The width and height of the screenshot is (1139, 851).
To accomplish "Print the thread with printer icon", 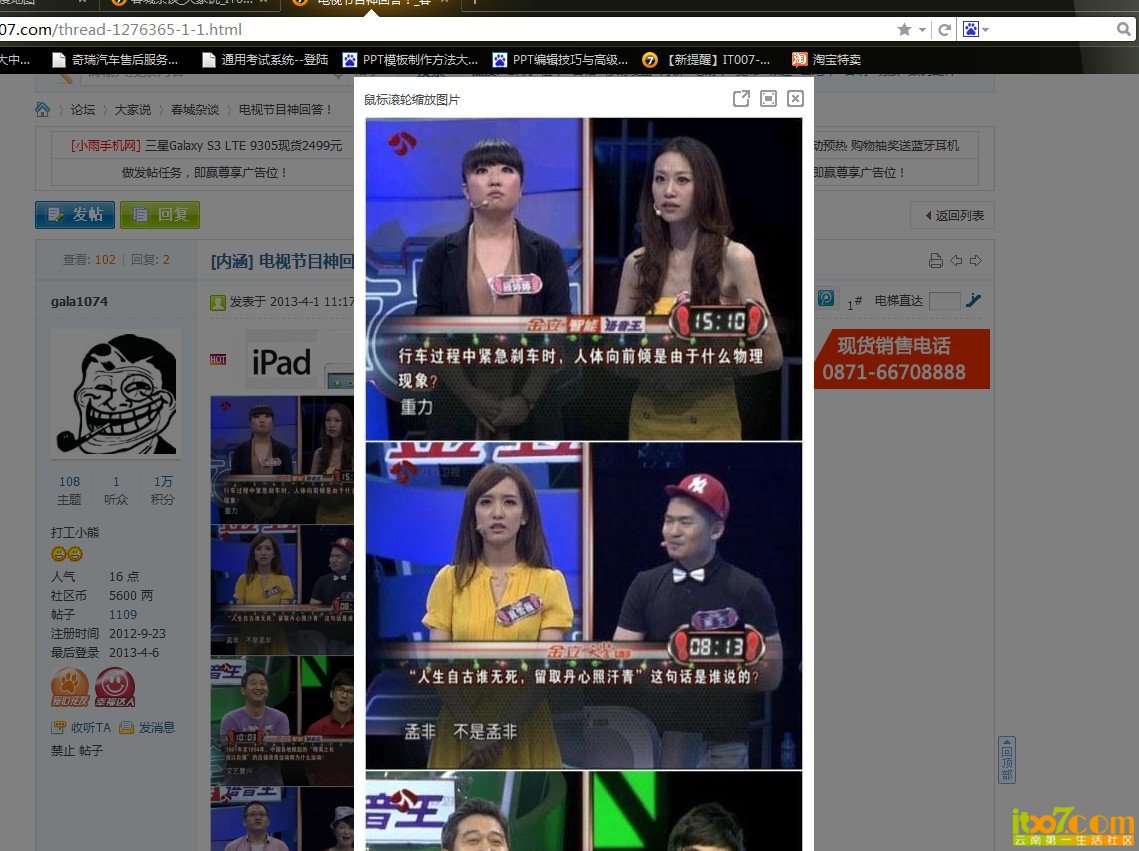I will pyautogui.click(x=935, y=261).
